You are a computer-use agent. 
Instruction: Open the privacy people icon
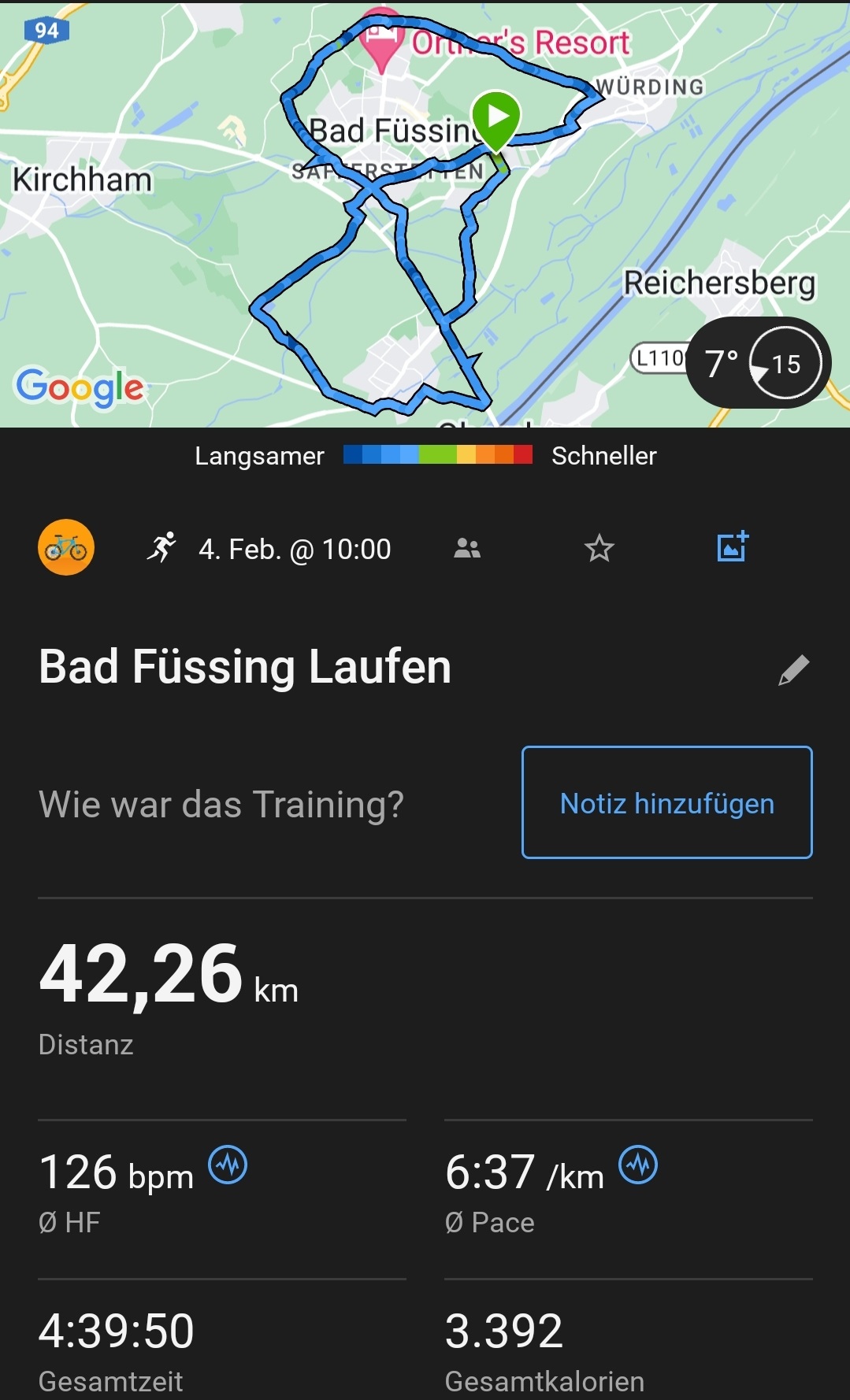(467, 548)
